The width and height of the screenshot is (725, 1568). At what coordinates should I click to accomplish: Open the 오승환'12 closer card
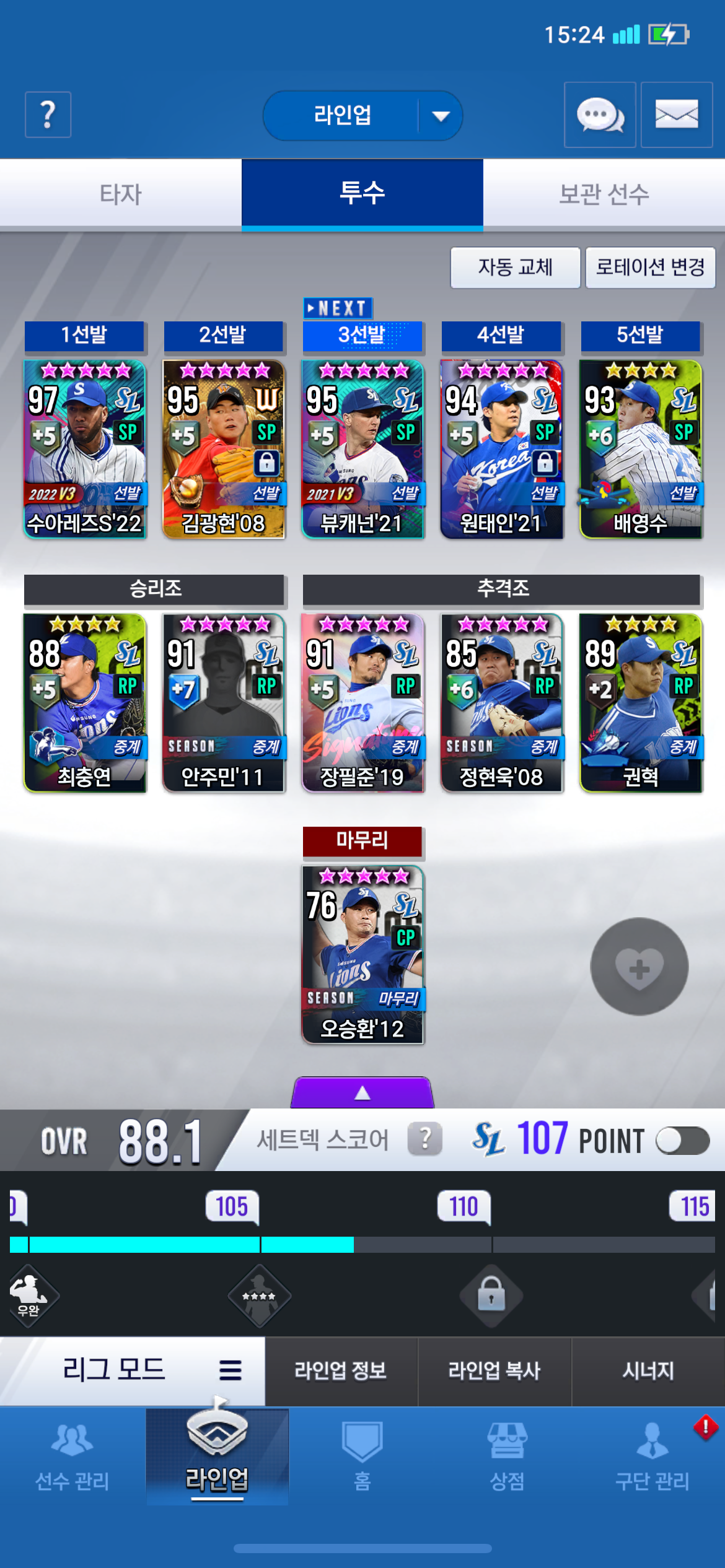coord(362,954)
